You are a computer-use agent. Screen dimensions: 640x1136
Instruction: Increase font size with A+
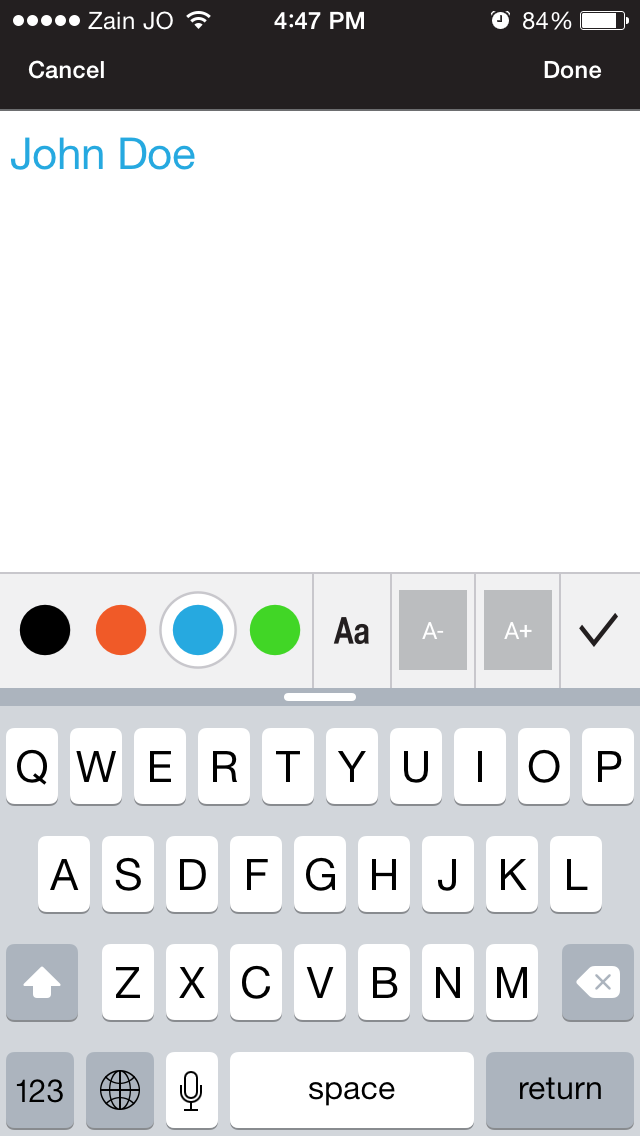point(518,630)
